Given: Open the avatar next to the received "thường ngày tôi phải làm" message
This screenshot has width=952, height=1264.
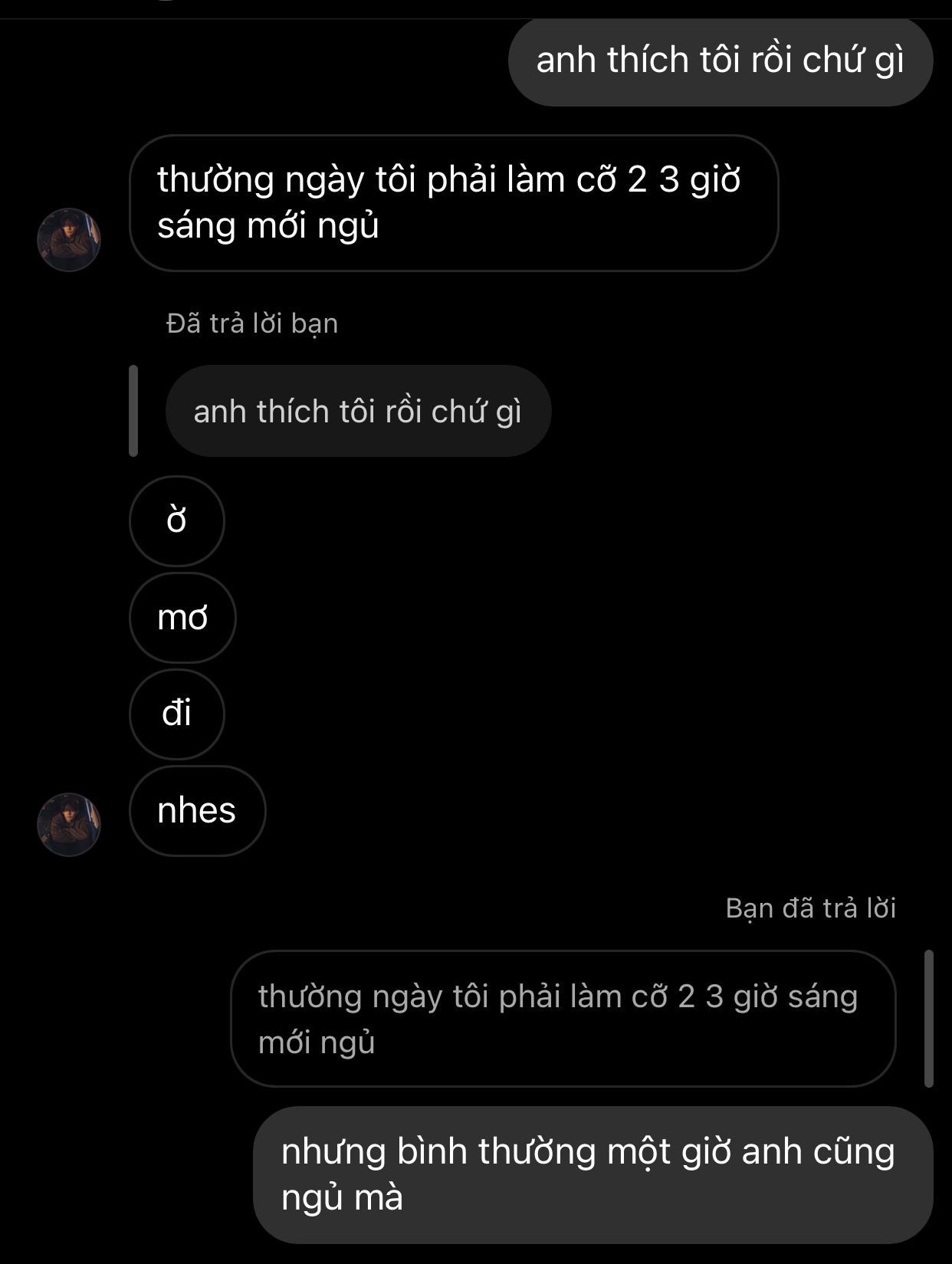Looking at the screenshot, I should tap(69, 239).
